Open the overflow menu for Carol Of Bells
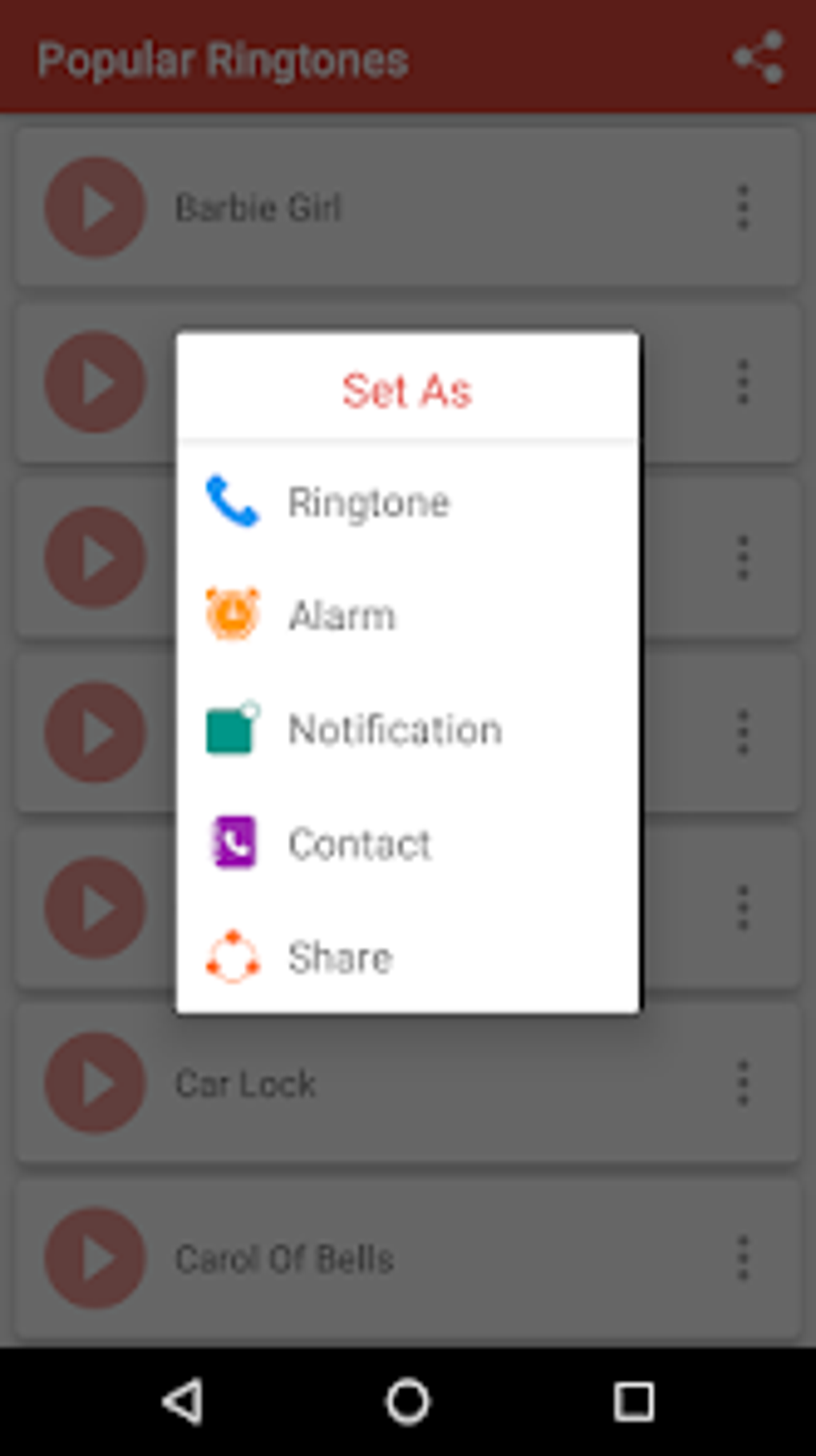 coord(743,1258)
